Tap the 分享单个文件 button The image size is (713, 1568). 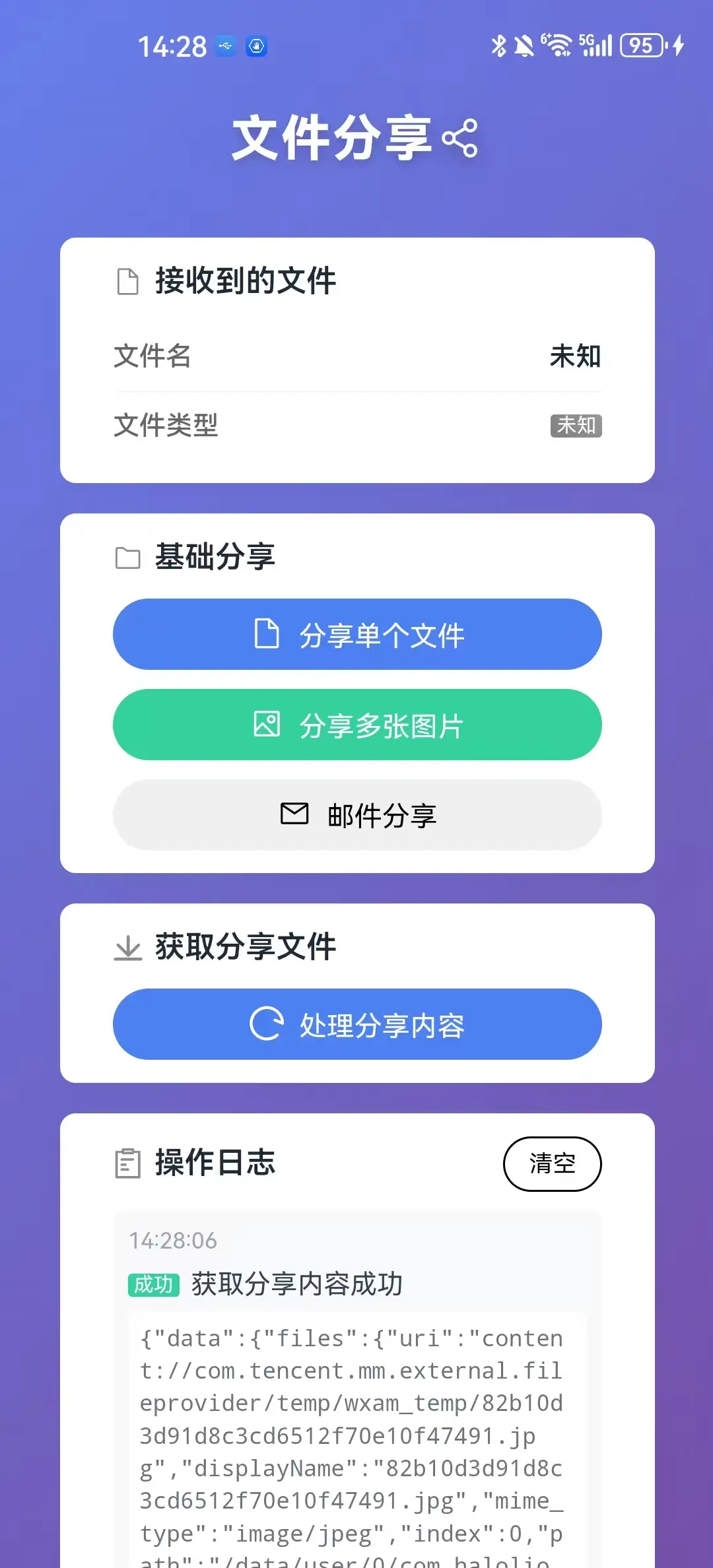[x=357, y=634]
